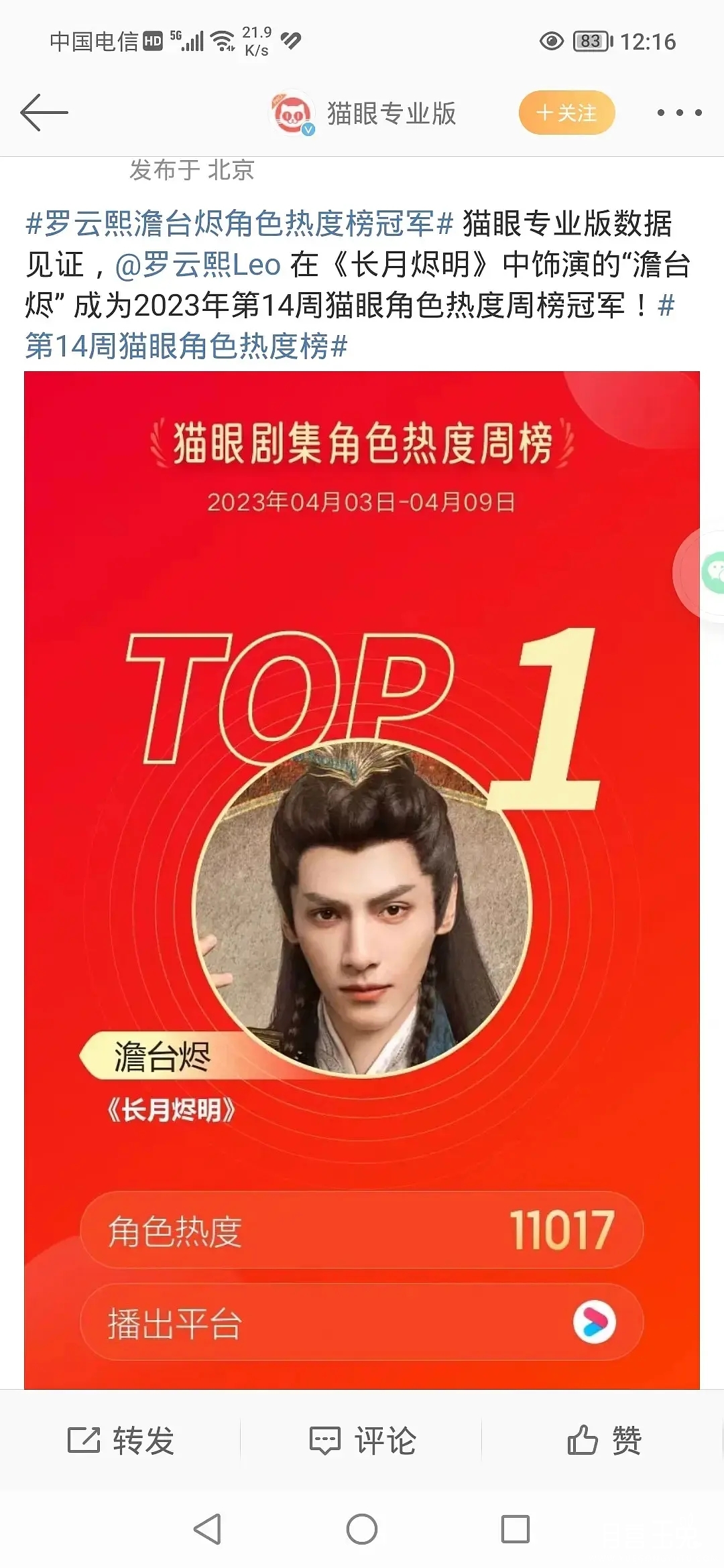
Task: Open comments via 评论
Action: pyautogui.click(x=363, y=1441)
